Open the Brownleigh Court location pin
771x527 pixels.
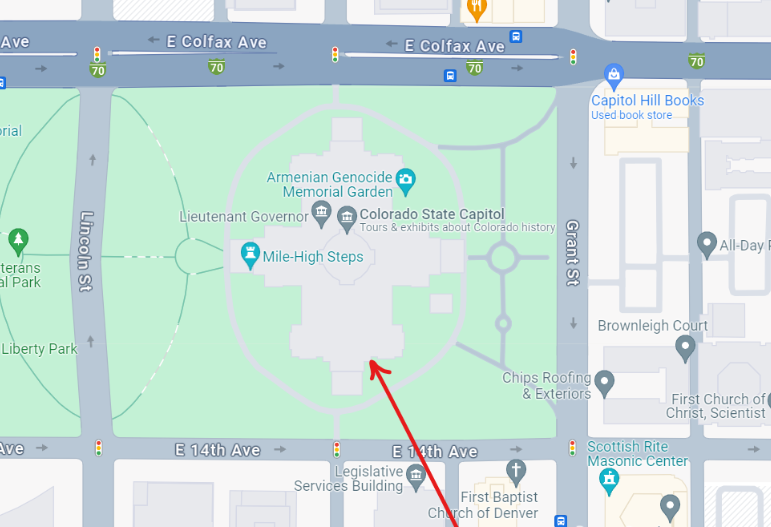685,347
